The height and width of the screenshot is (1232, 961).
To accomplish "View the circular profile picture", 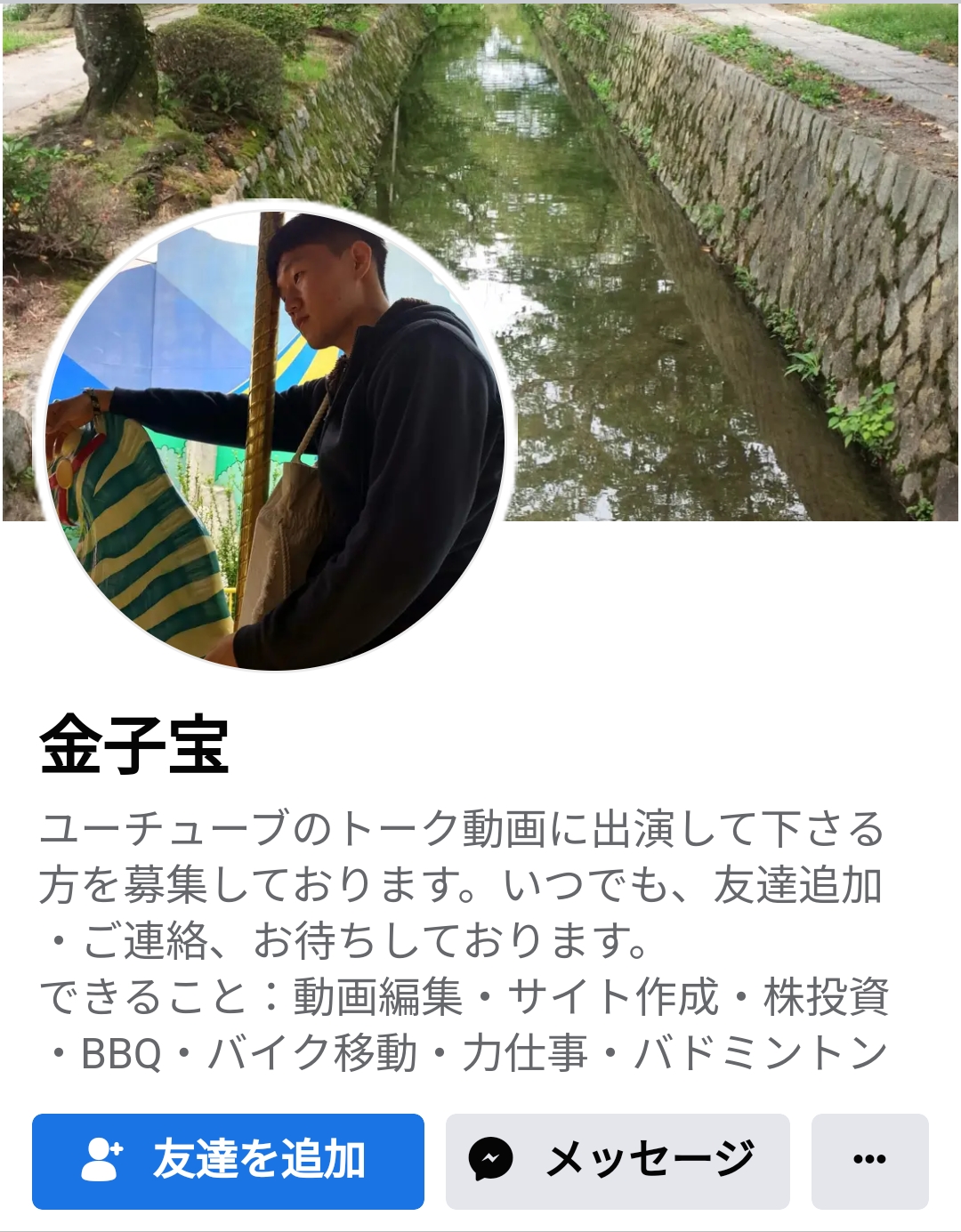I will pyautogui.click(x=276, y=436).
